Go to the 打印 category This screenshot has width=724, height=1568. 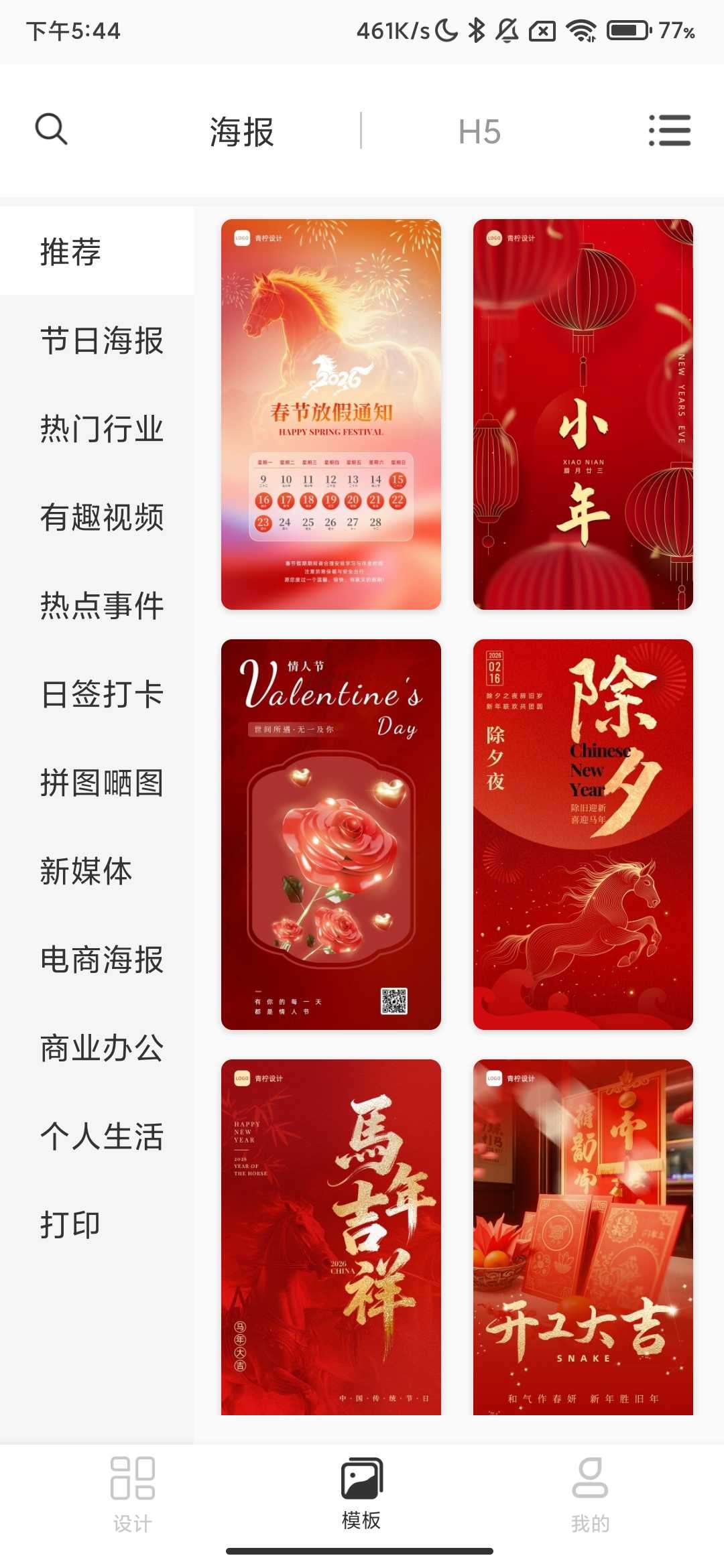70,1225
